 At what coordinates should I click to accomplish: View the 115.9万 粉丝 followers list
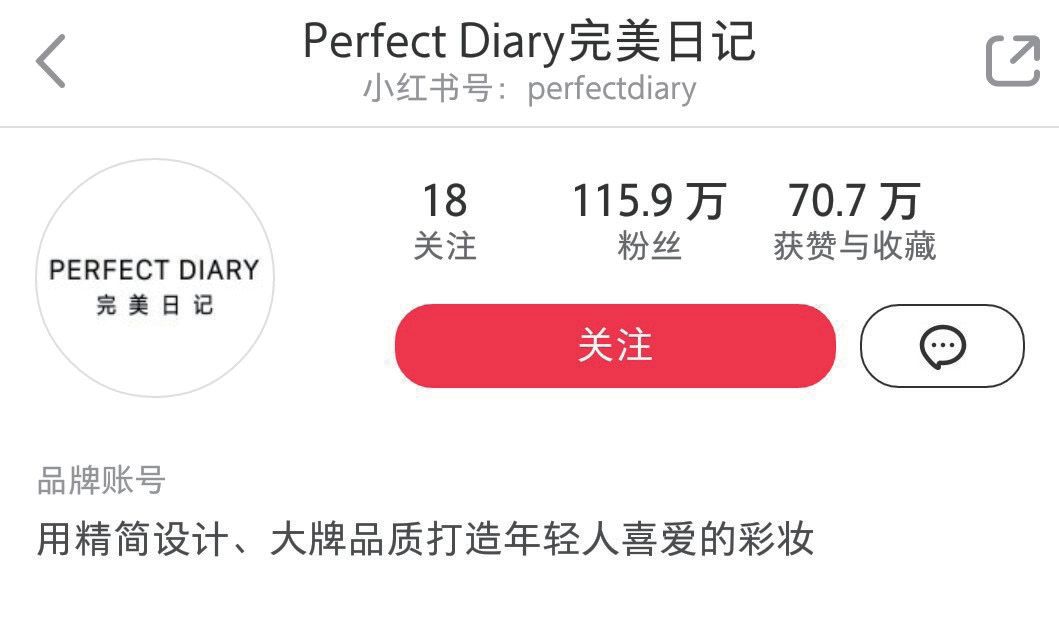point(648,221)
